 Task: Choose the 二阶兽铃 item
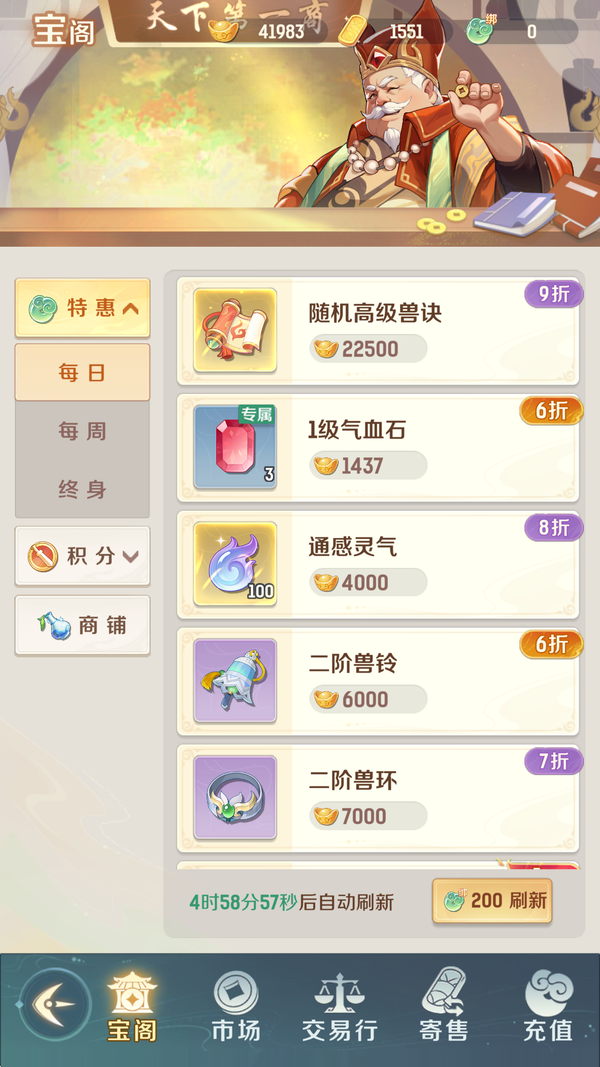click(x=378, y=682)
